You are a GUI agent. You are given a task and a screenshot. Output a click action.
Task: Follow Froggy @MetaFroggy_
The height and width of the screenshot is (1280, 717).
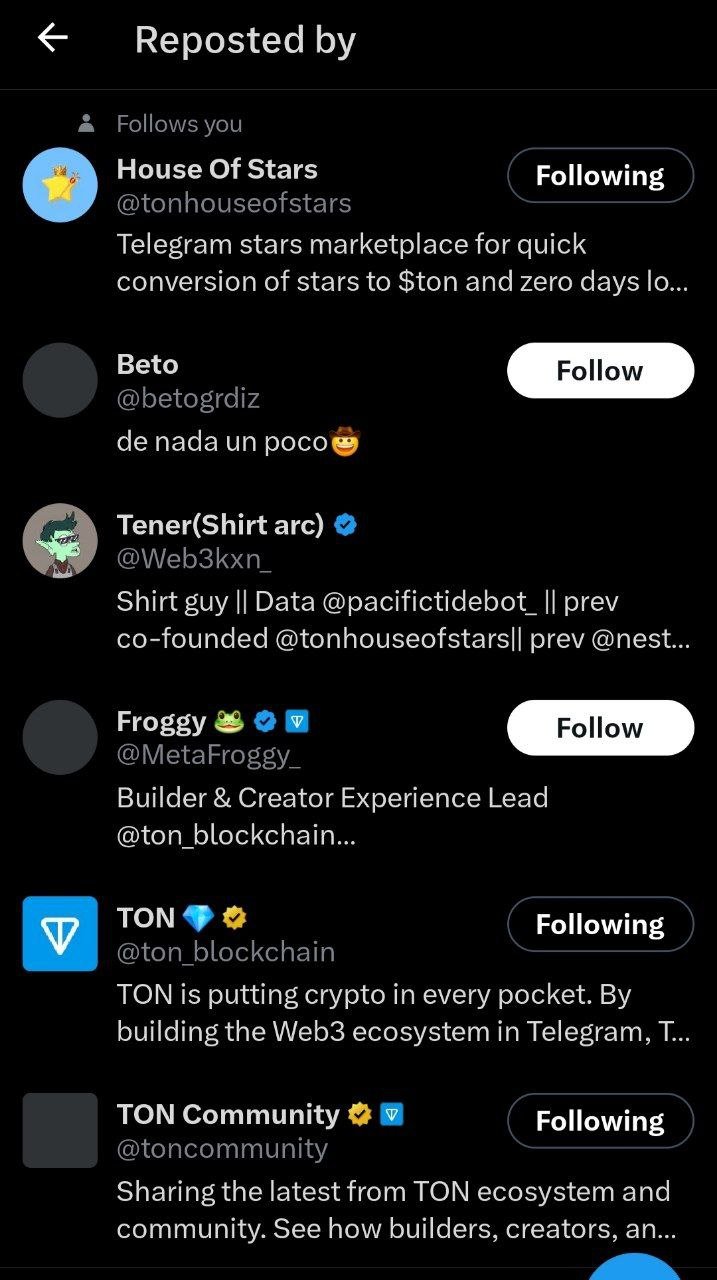(600, 728)
